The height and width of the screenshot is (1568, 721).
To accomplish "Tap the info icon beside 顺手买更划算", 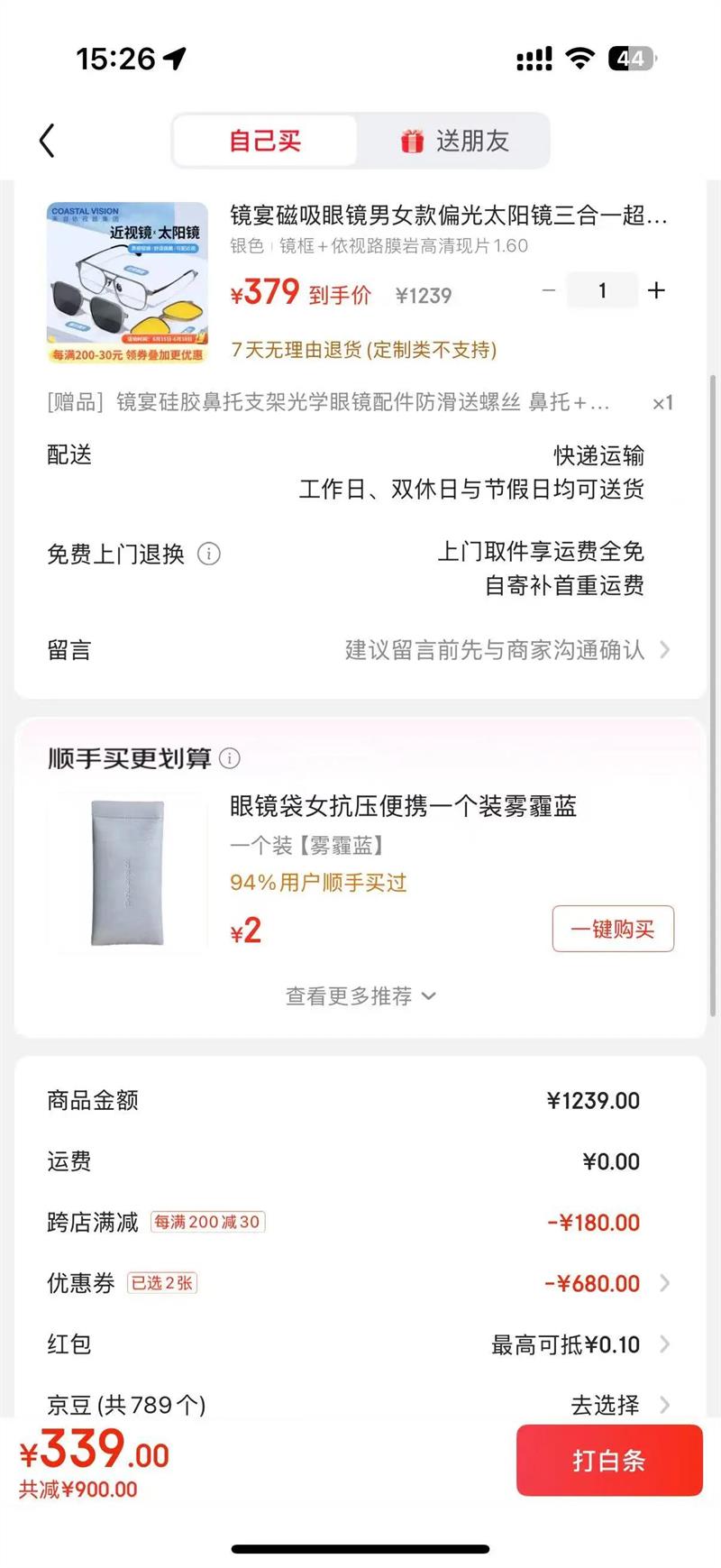I will (x=230, y=758).
